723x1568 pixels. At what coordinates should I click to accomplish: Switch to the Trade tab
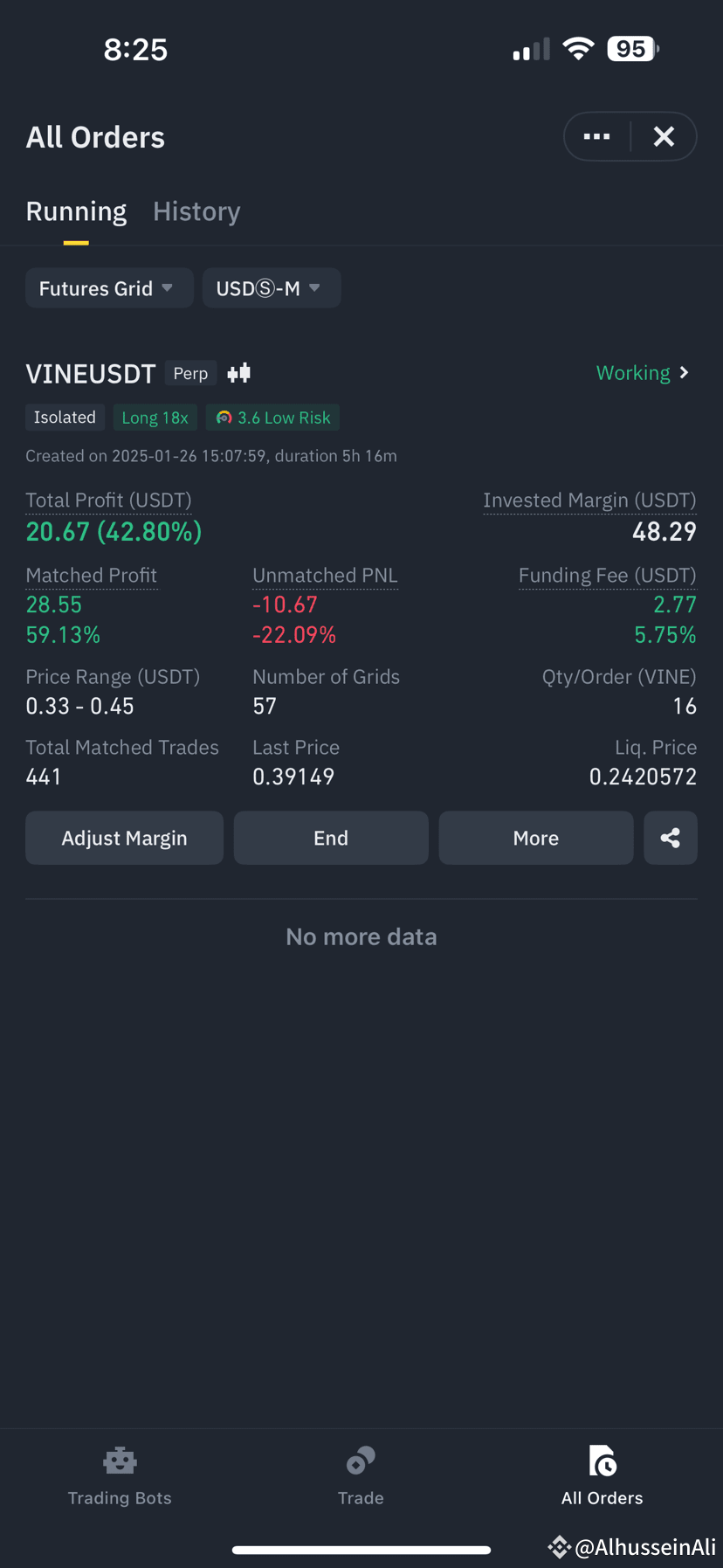point(361,1475)
